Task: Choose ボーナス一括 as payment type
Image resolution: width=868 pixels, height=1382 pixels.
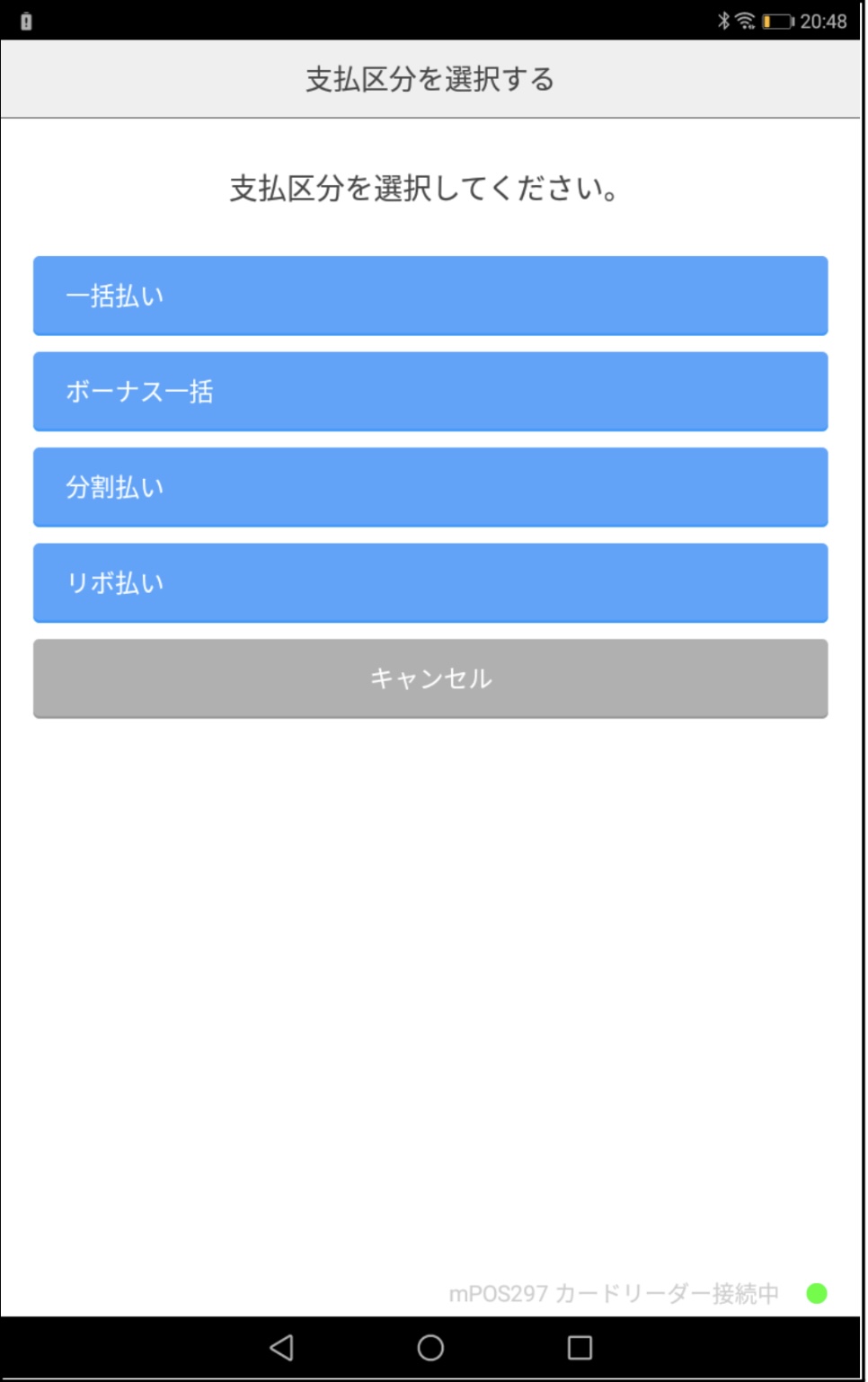Action: coord(430,392)
